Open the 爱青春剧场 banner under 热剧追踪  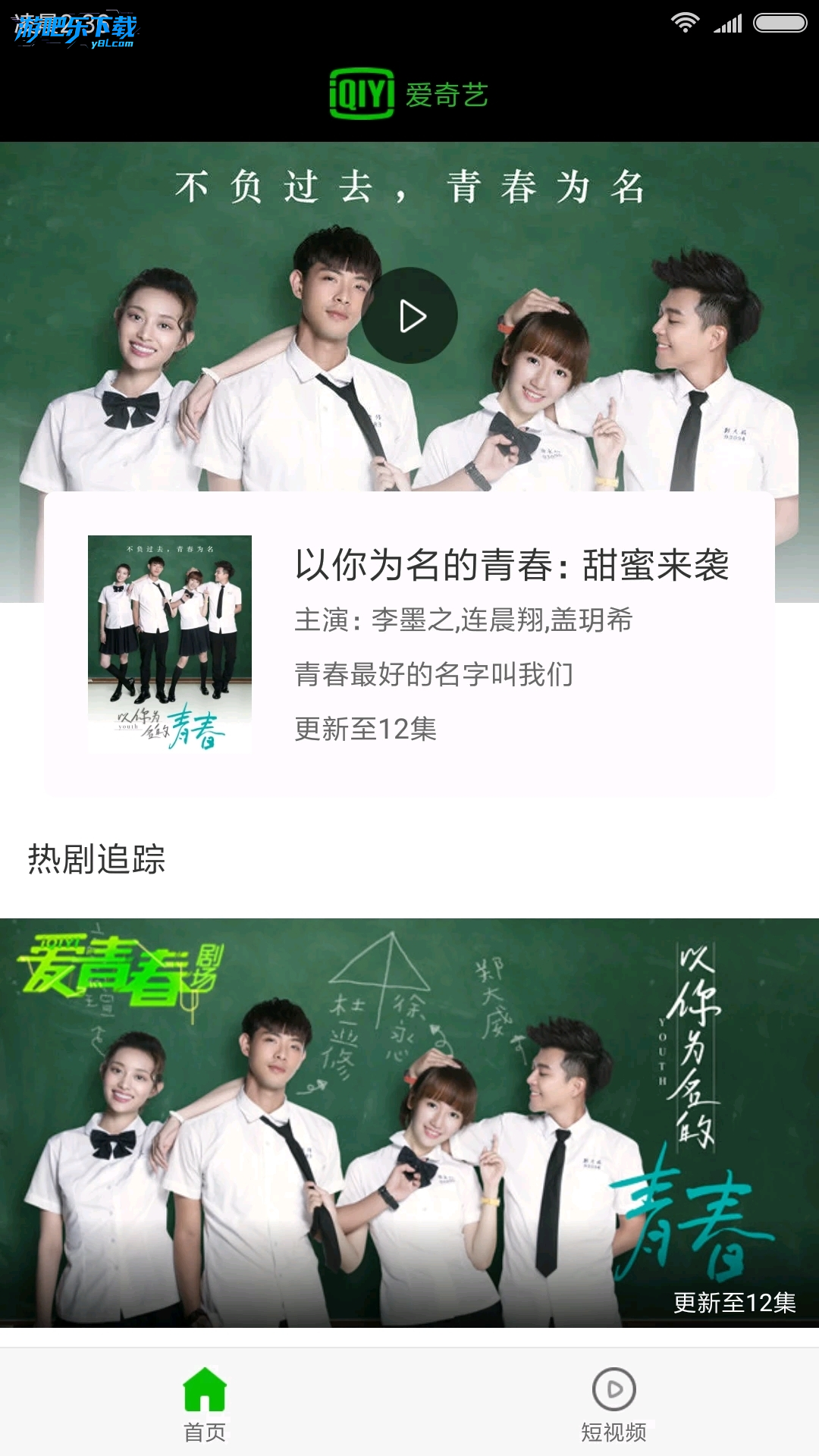409,1122
